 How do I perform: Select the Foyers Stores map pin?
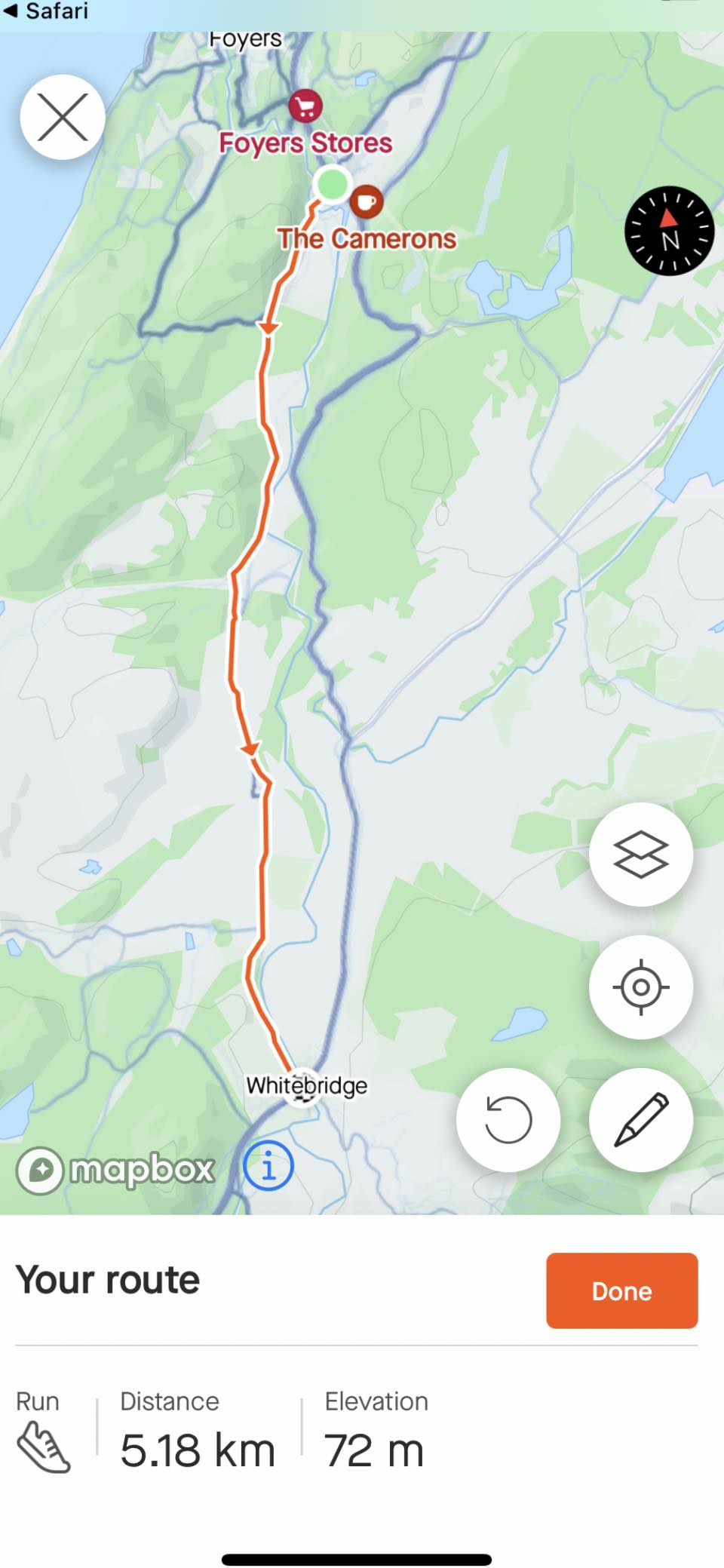[x=305, y=106]
